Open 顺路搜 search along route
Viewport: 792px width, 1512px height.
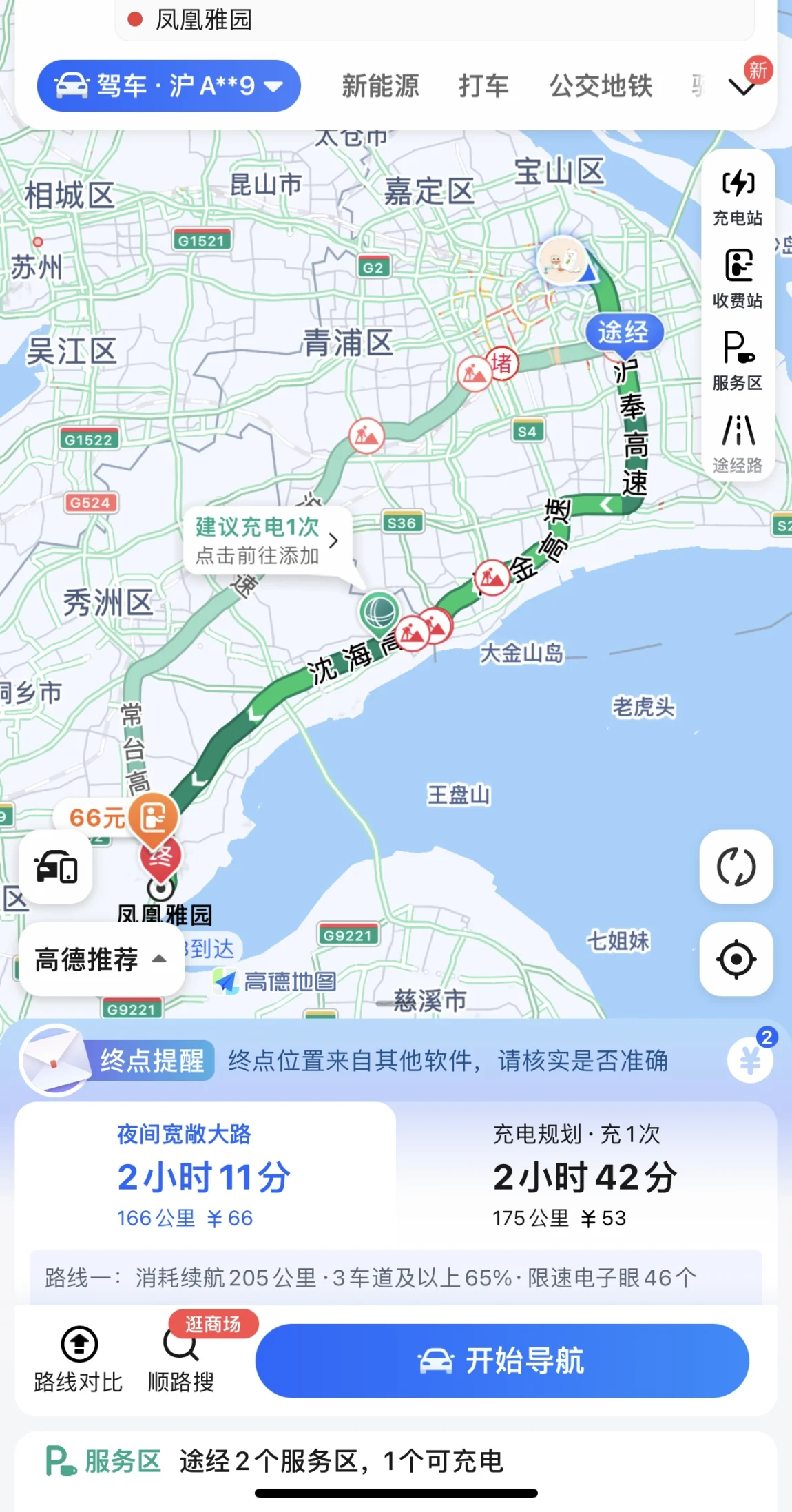181,1360
